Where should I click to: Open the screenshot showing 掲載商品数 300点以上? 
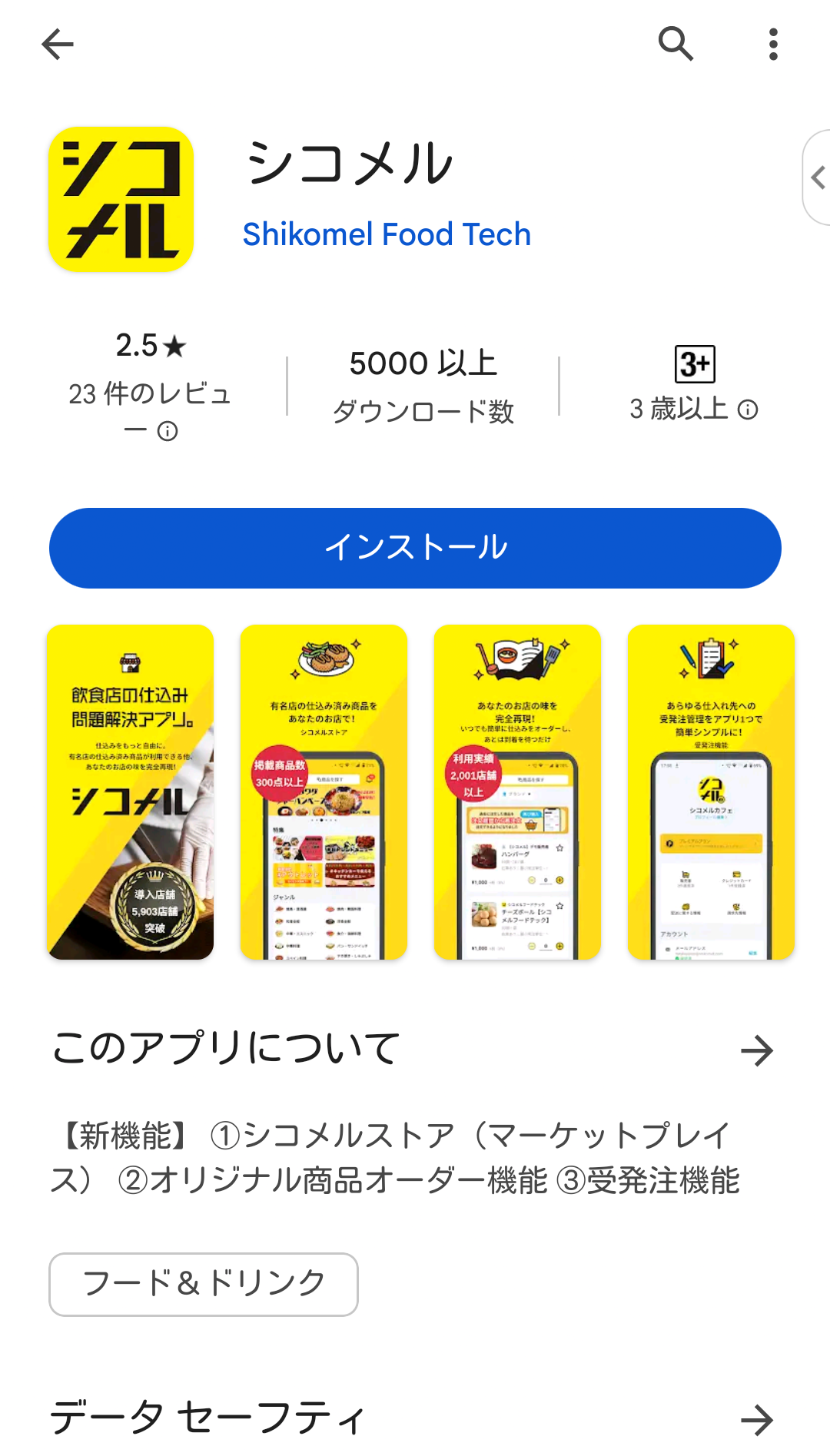324,792
